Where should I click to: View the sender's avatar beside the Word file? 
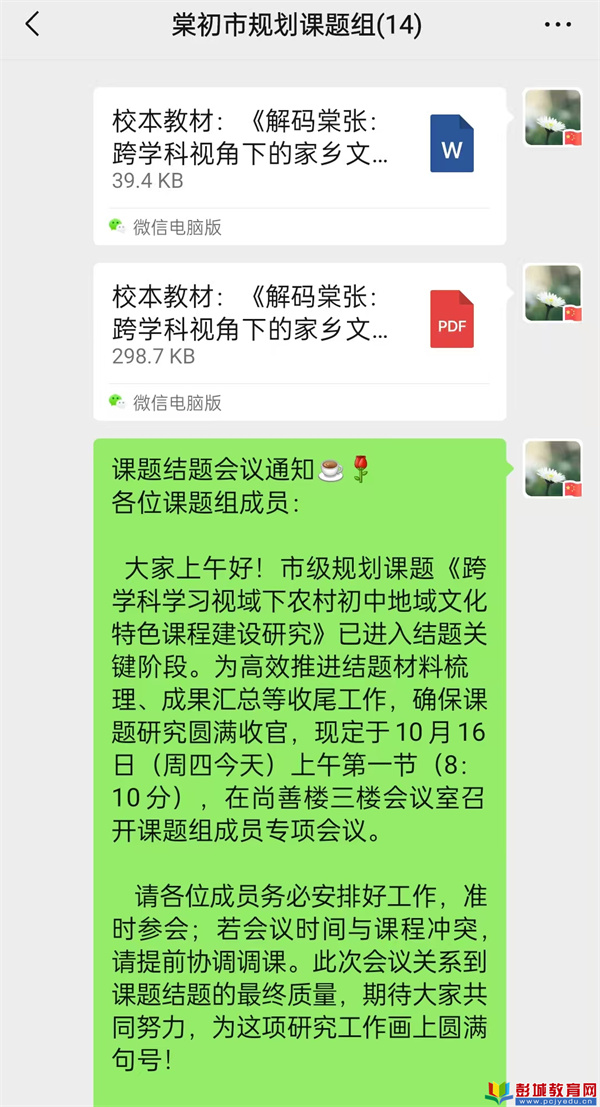[553, 118]
